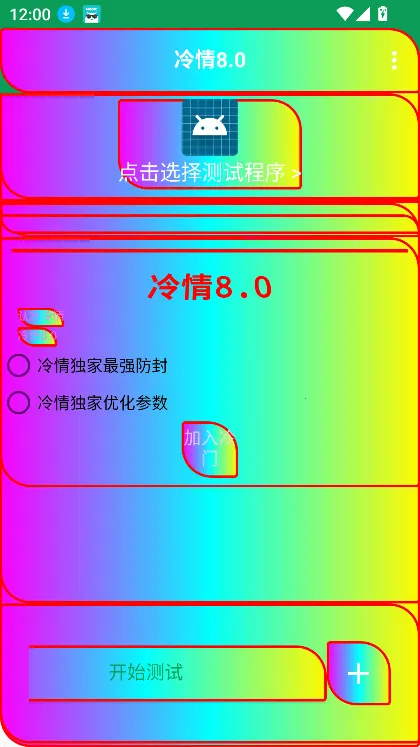Tap 点击选择测试程序 to choose a test app
The width and height of the screenshot is (420, 747).
pos(210,144)
